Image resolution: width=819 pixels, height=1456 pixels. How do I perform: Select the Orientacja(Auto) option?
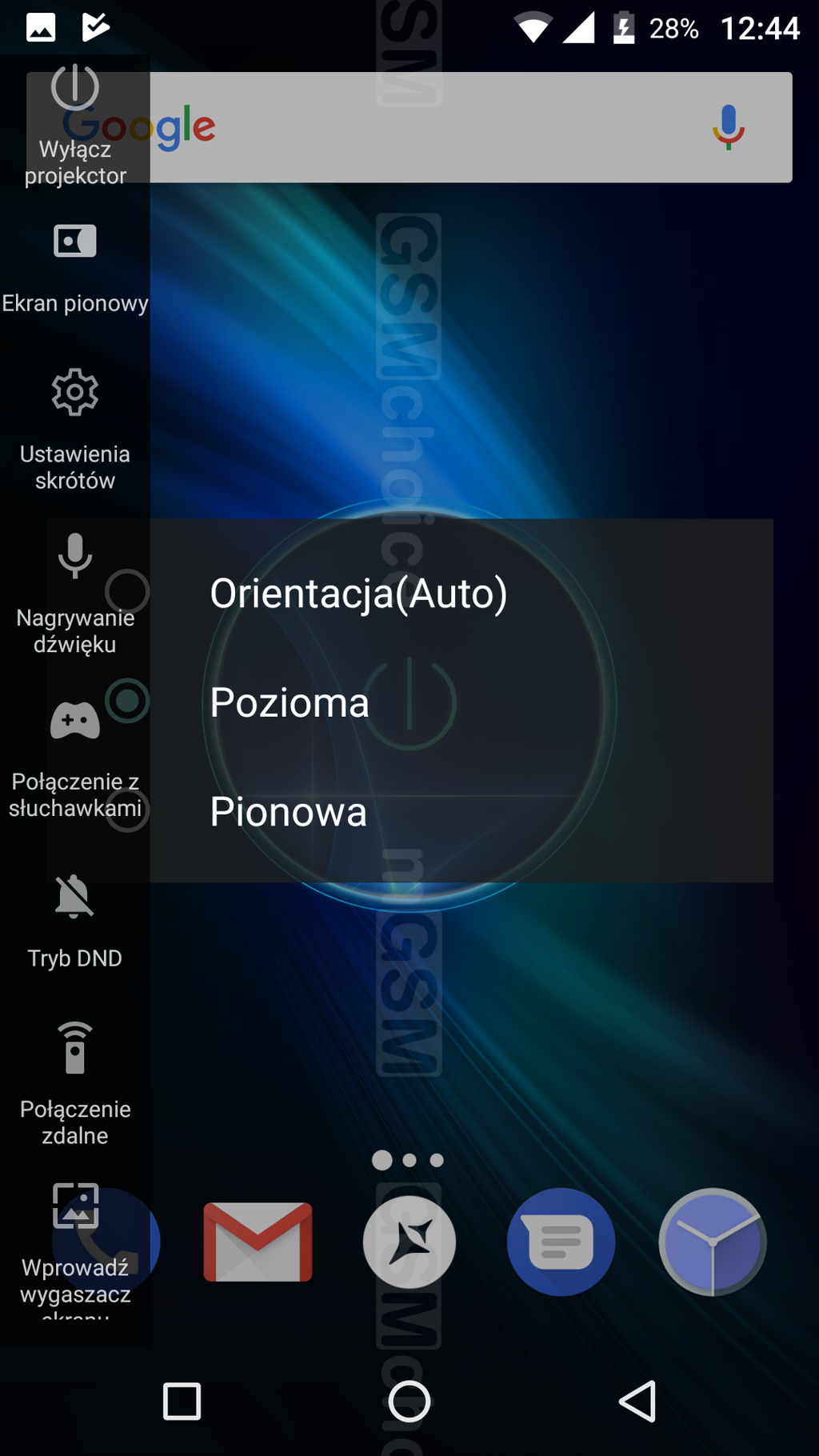point(358,594)
